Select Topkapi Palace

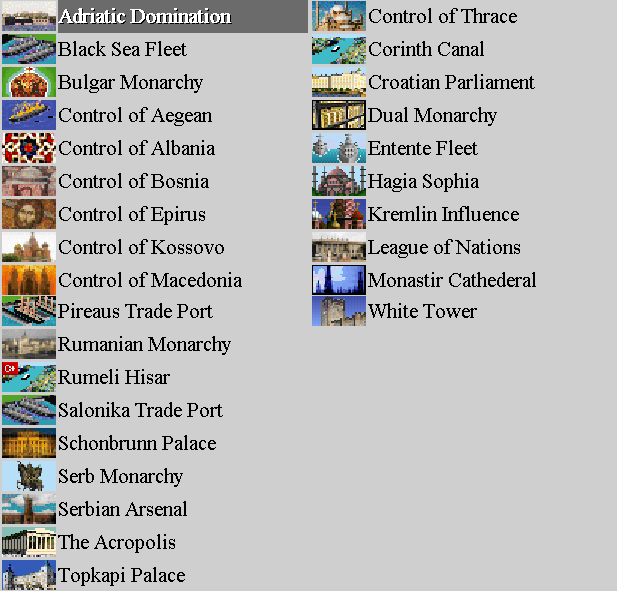(121, 576)
